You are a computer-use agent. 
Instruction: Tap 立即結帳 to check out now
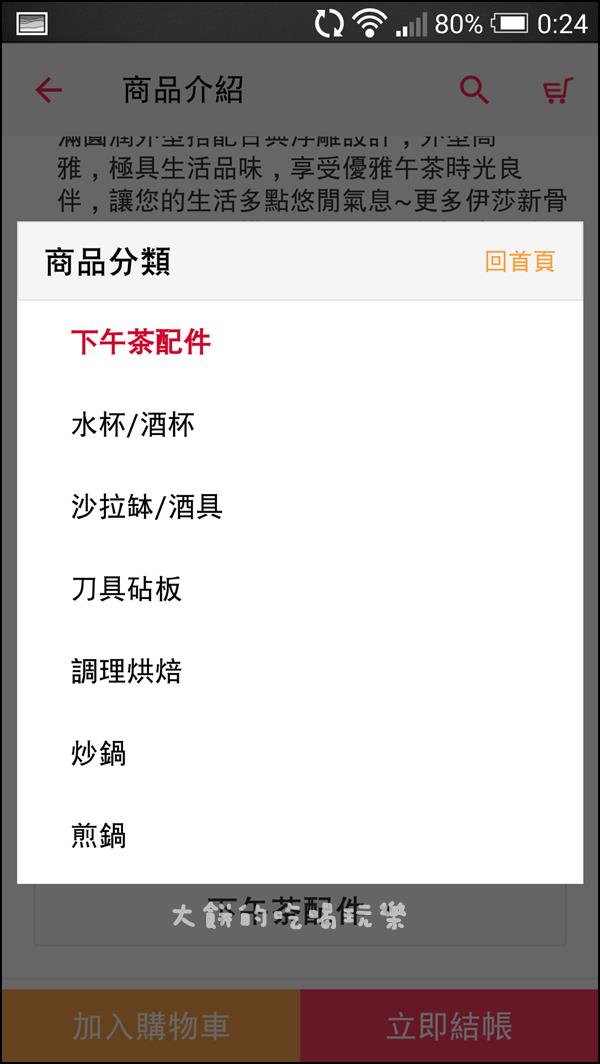pyautogui.click(x=449, y=1026)
